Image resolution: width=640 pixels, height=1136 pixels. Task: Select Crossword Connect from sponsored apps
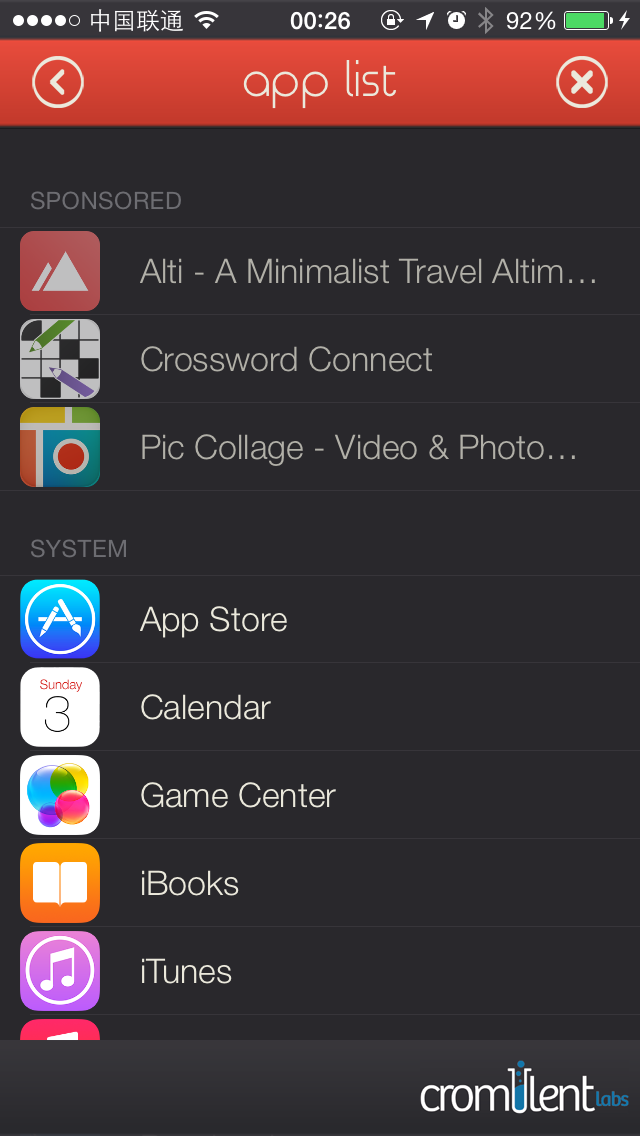click(x=320, y=359)
